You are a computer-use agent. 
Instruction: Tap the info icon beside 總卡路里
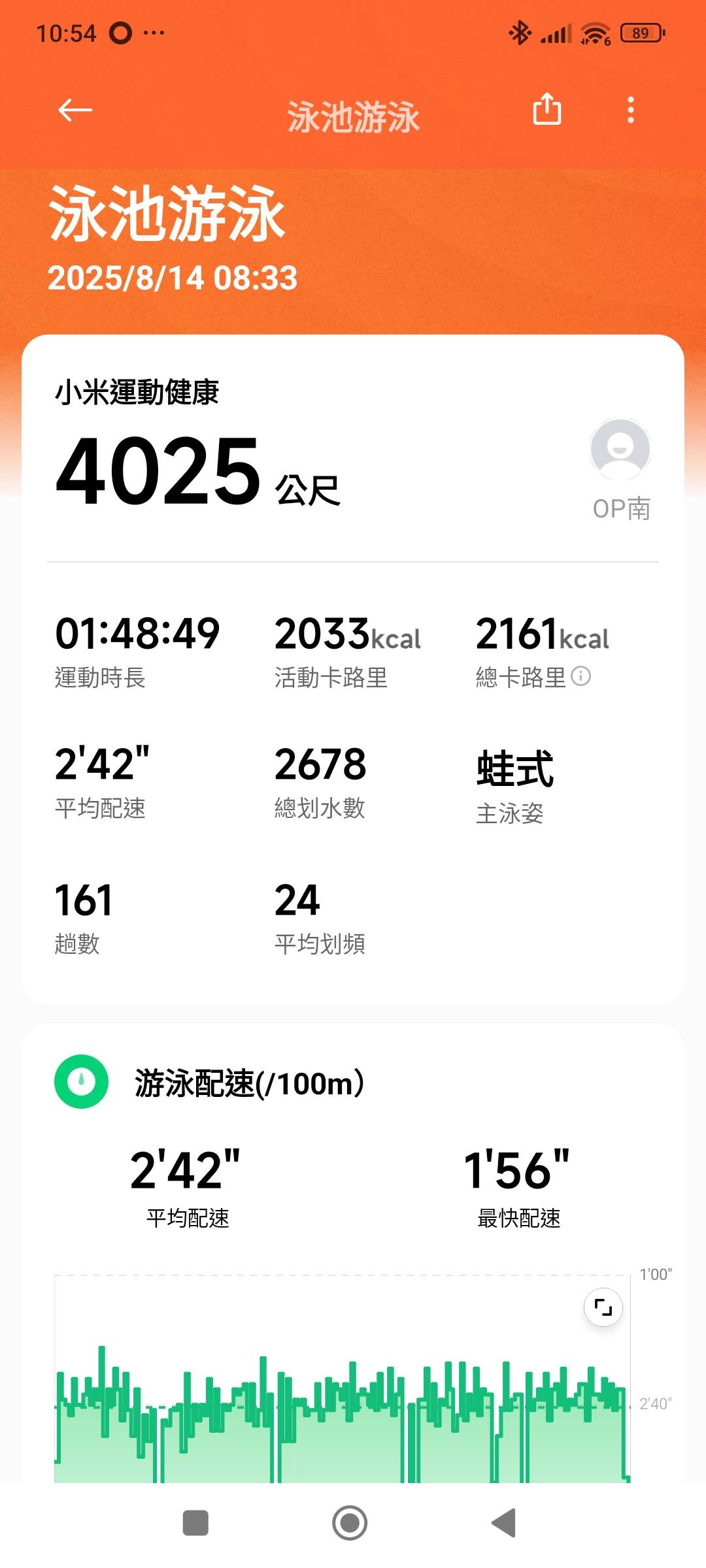580,676
